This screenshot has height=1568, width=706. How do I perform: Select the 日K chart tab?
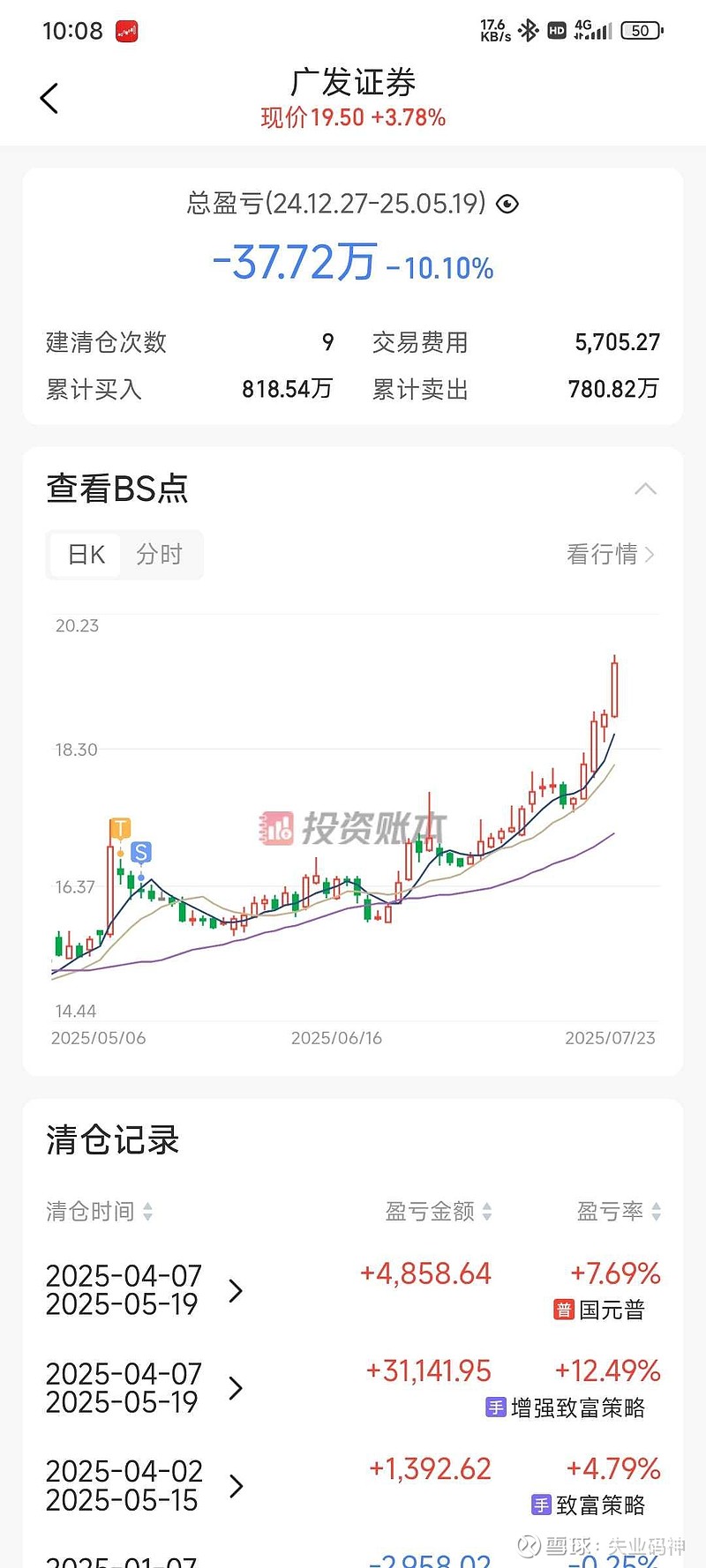point(86,555)
